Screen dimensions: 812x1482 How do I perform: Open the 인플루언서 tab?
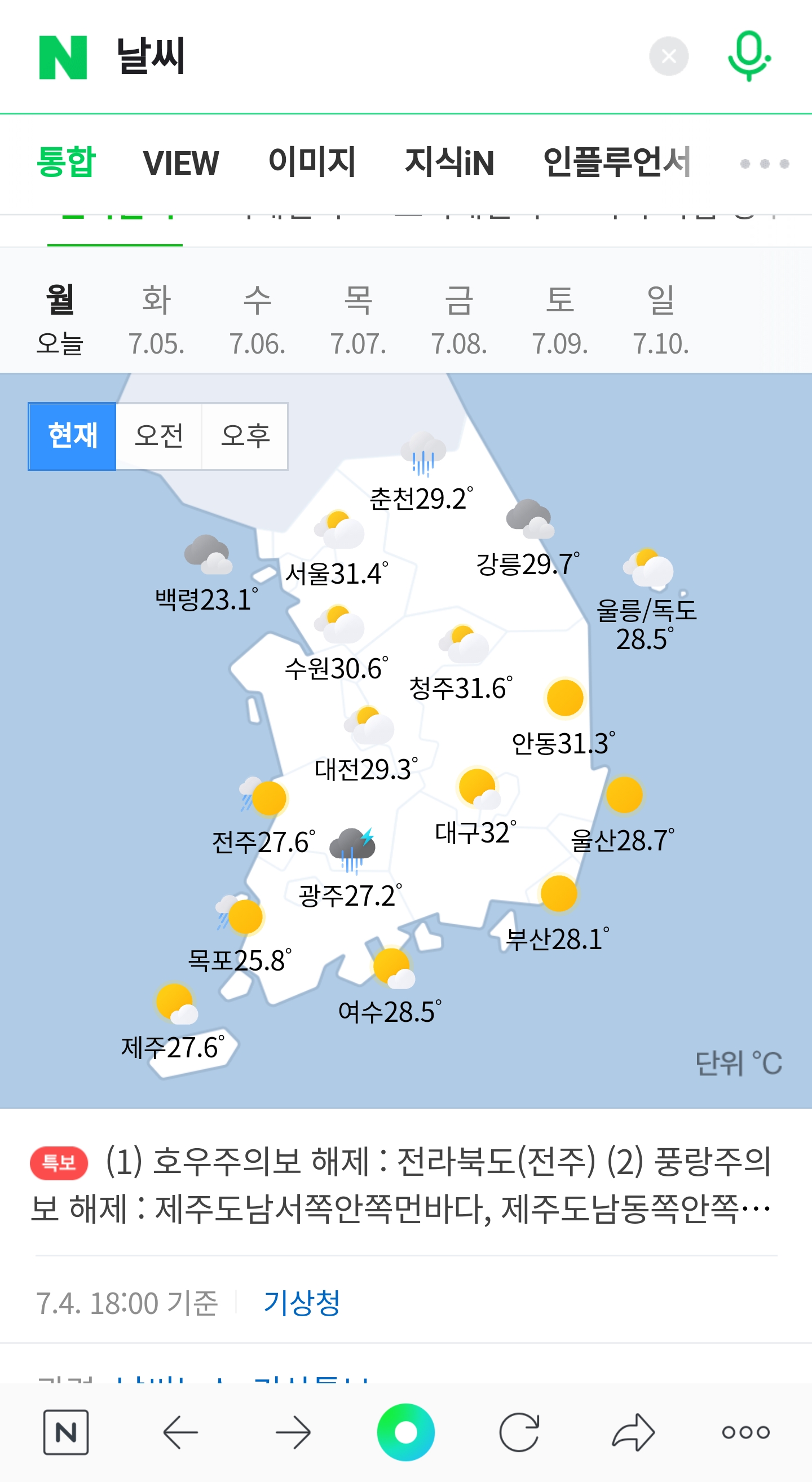point(616,162)
